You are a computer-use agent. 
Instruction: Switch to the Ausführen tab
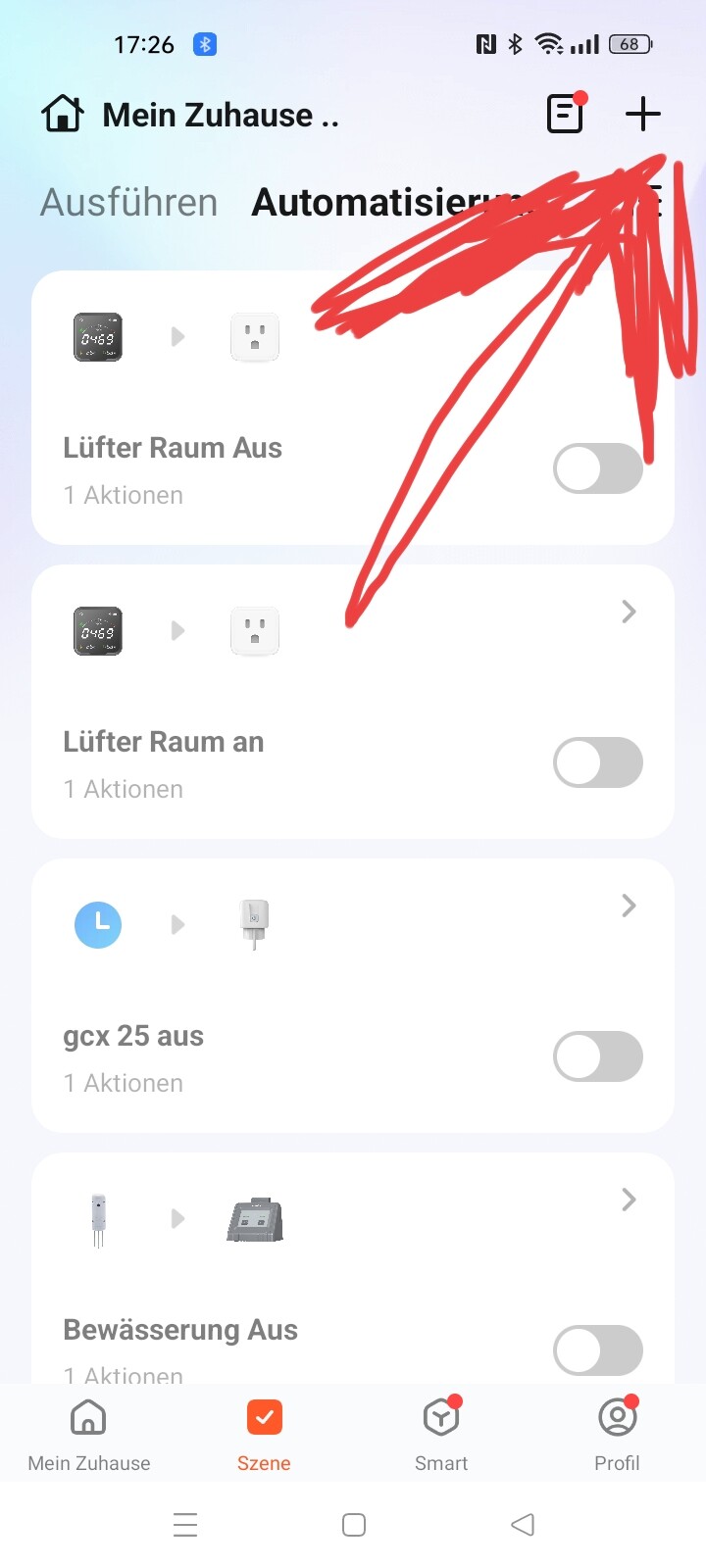(x=128, y=203)
